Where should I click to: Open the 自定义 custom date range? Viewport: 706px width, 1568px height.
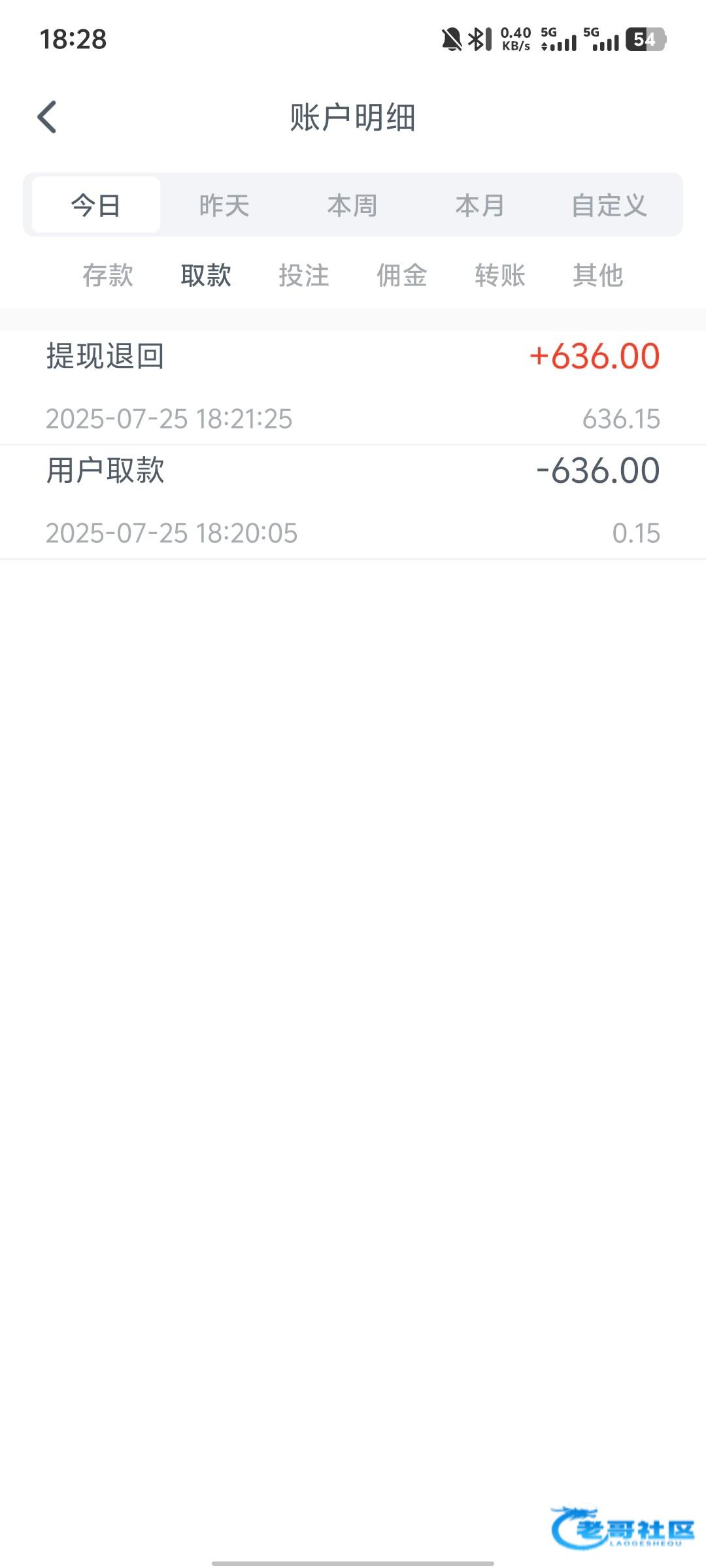609,205
